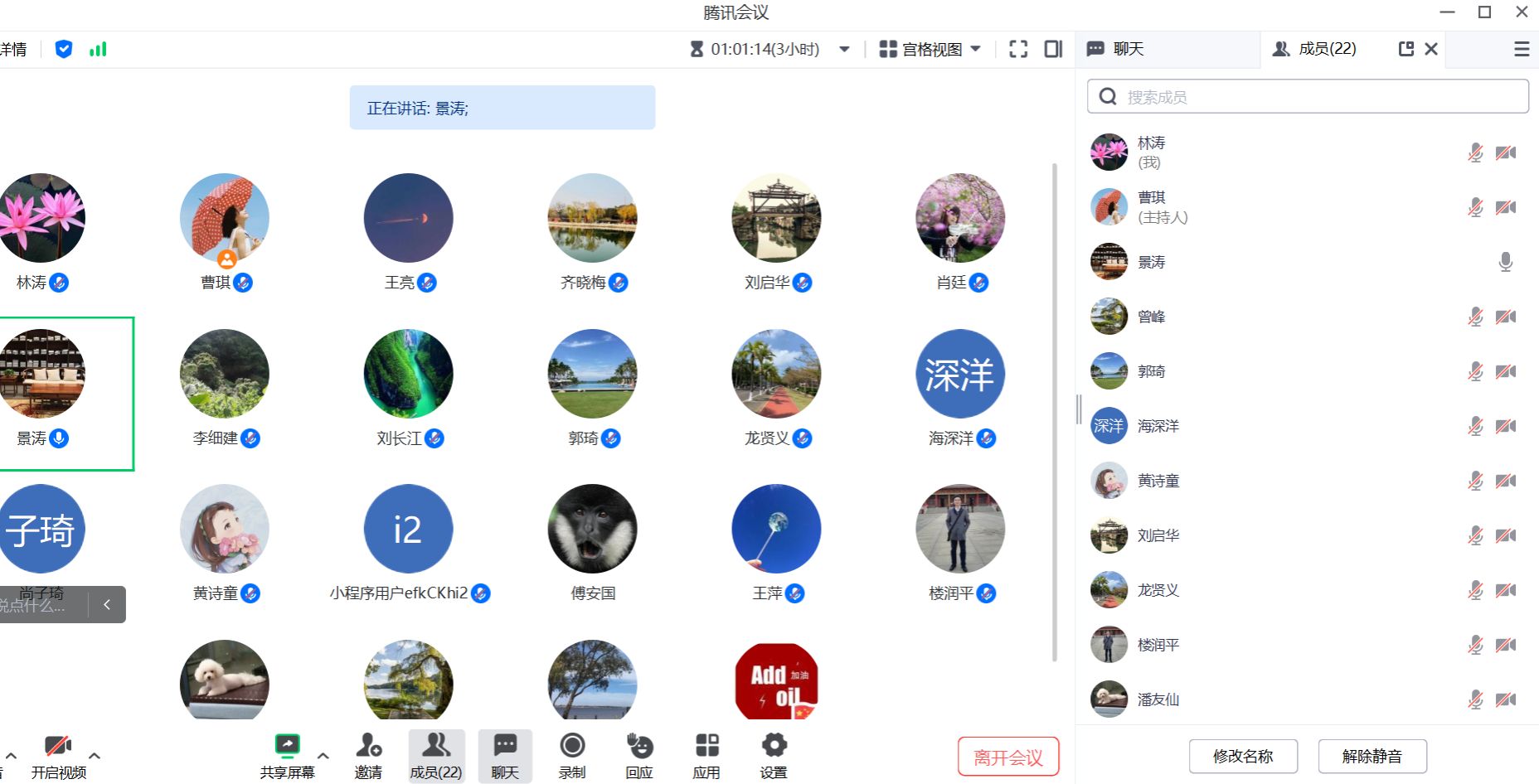This screenshot has width=1539, height=784.
Task: Open 设置 settings
Action: (773, 755)
